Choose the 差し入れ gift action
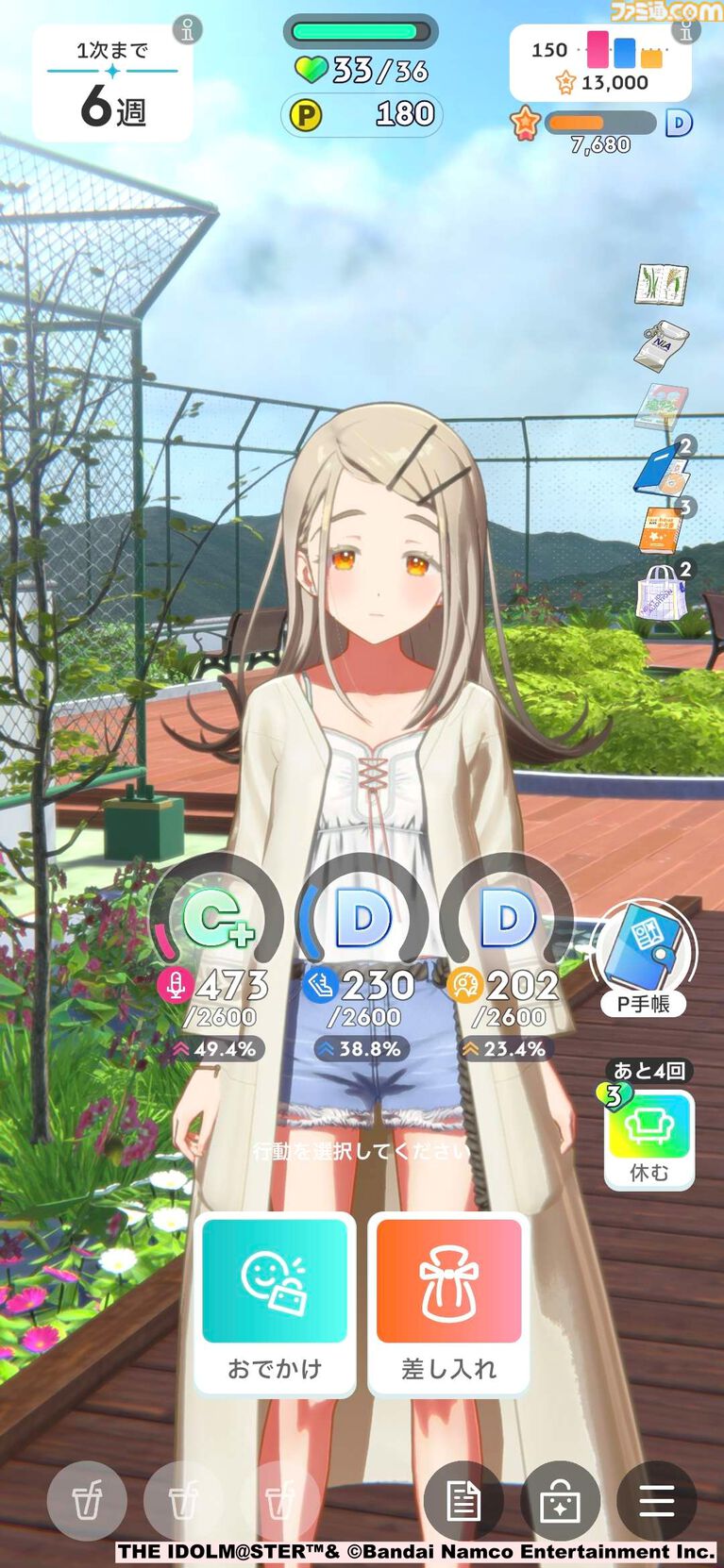Screen dimensions: 724x1568 point(448,1301)
